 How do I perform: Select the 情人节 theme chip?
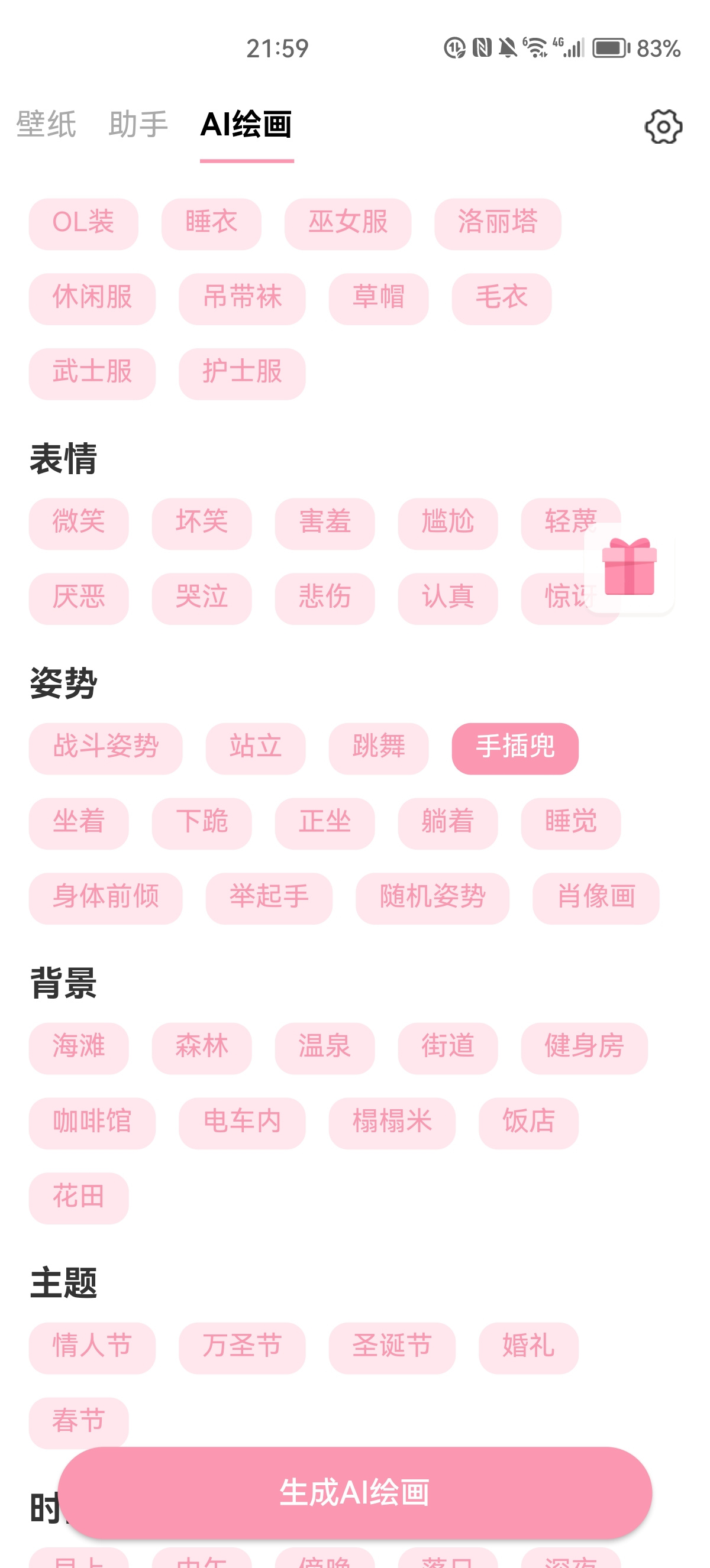click(92, 1347)
